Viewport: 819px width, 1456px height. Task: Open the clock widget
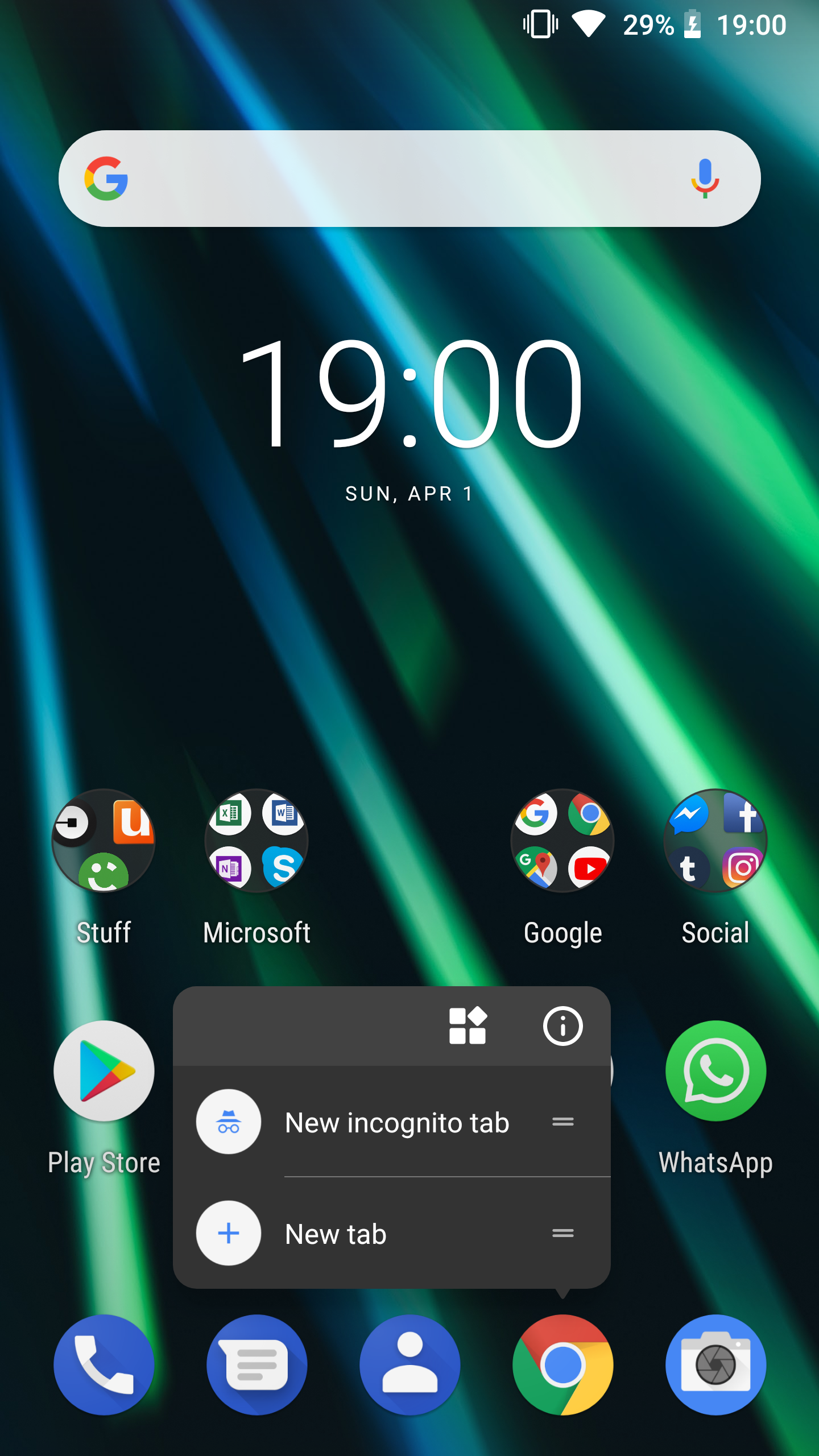[x=409, y=392]
